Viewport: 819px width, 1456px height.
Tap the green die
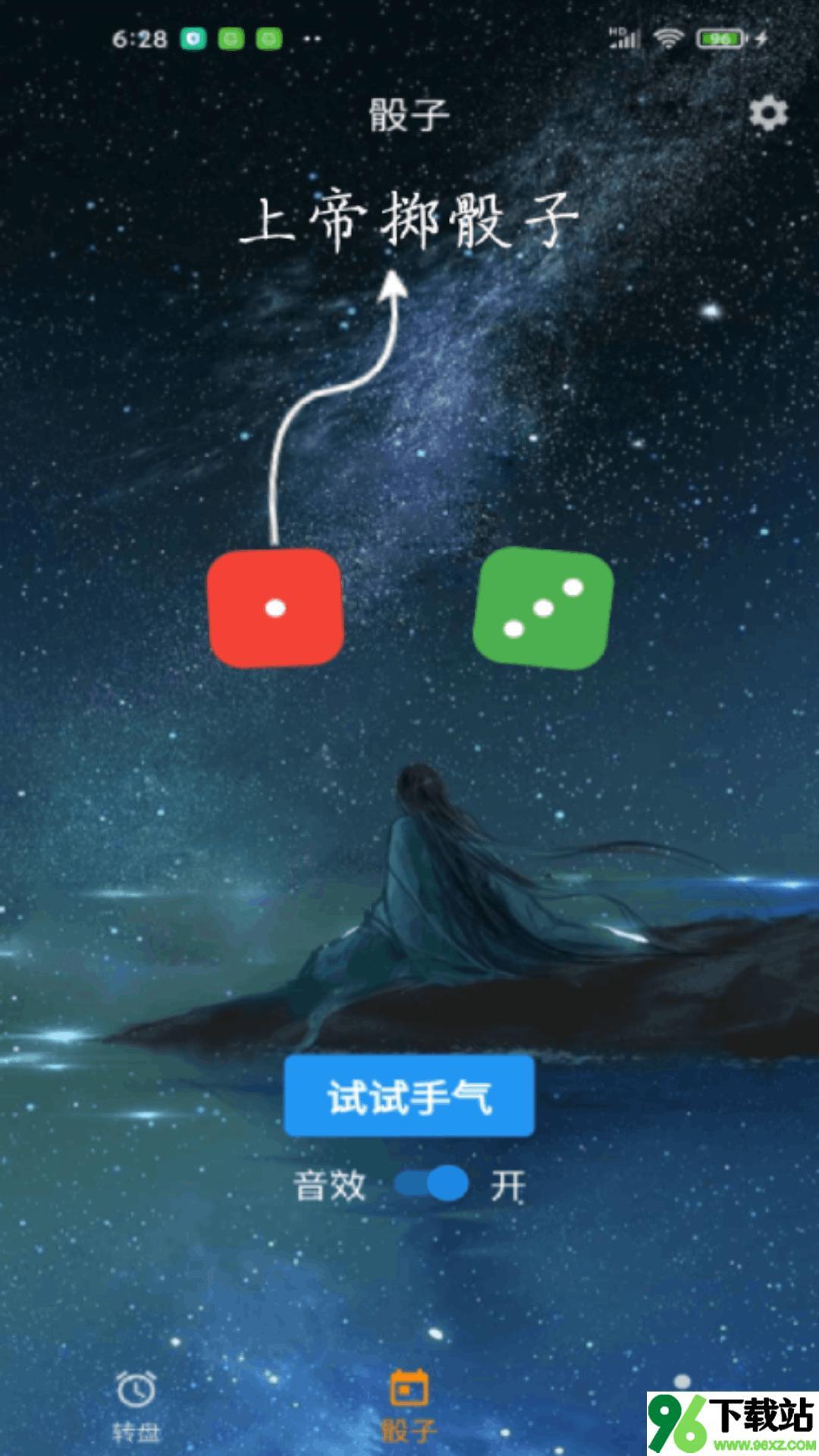coord(543,608)
